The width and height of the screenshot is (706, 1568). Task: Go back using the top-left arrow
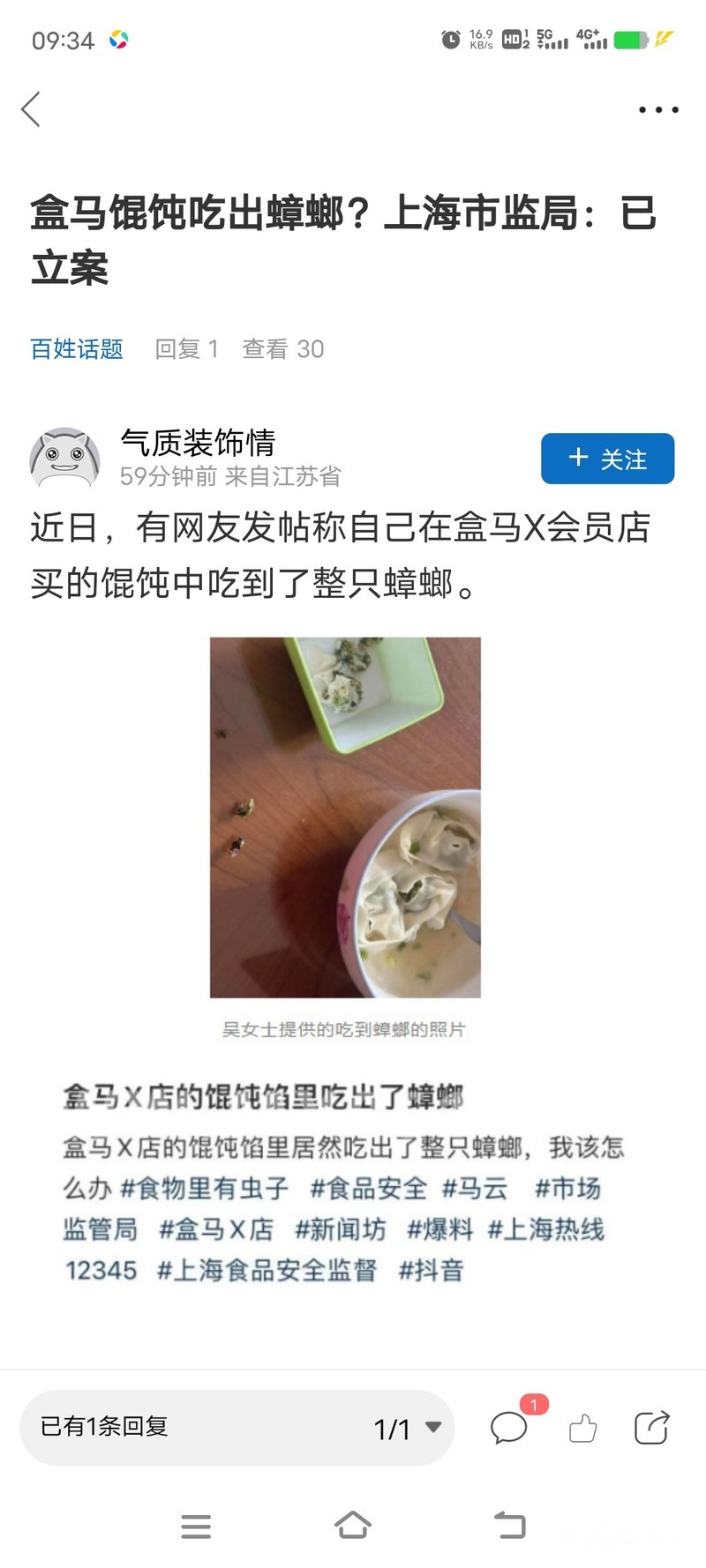(x=31, y=110)
